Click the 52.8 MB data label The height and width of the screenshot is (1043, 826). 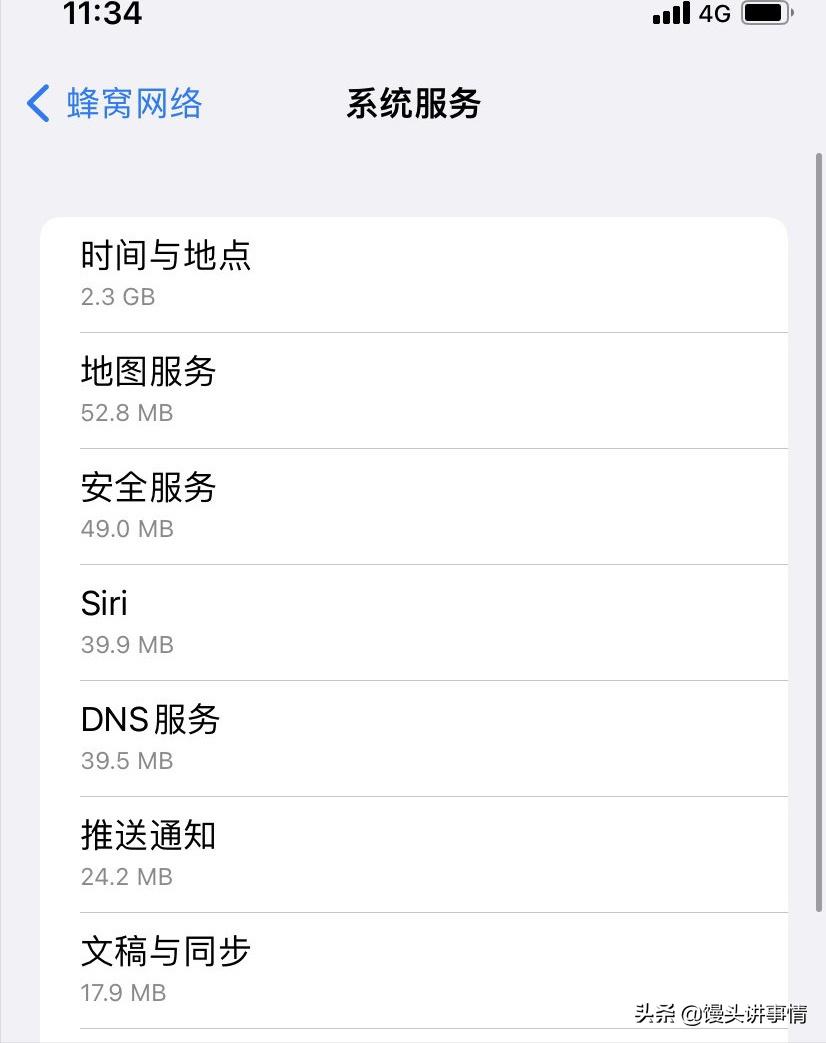tap(126, 413)
